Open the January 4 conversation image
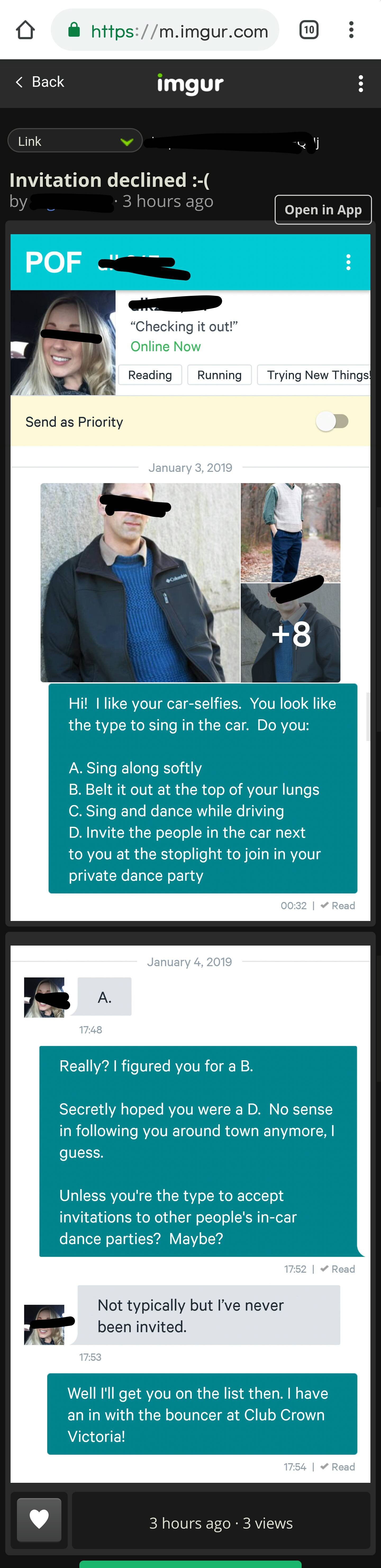The width and height of the screenshot is (381, 1568). coord(190,1211)
